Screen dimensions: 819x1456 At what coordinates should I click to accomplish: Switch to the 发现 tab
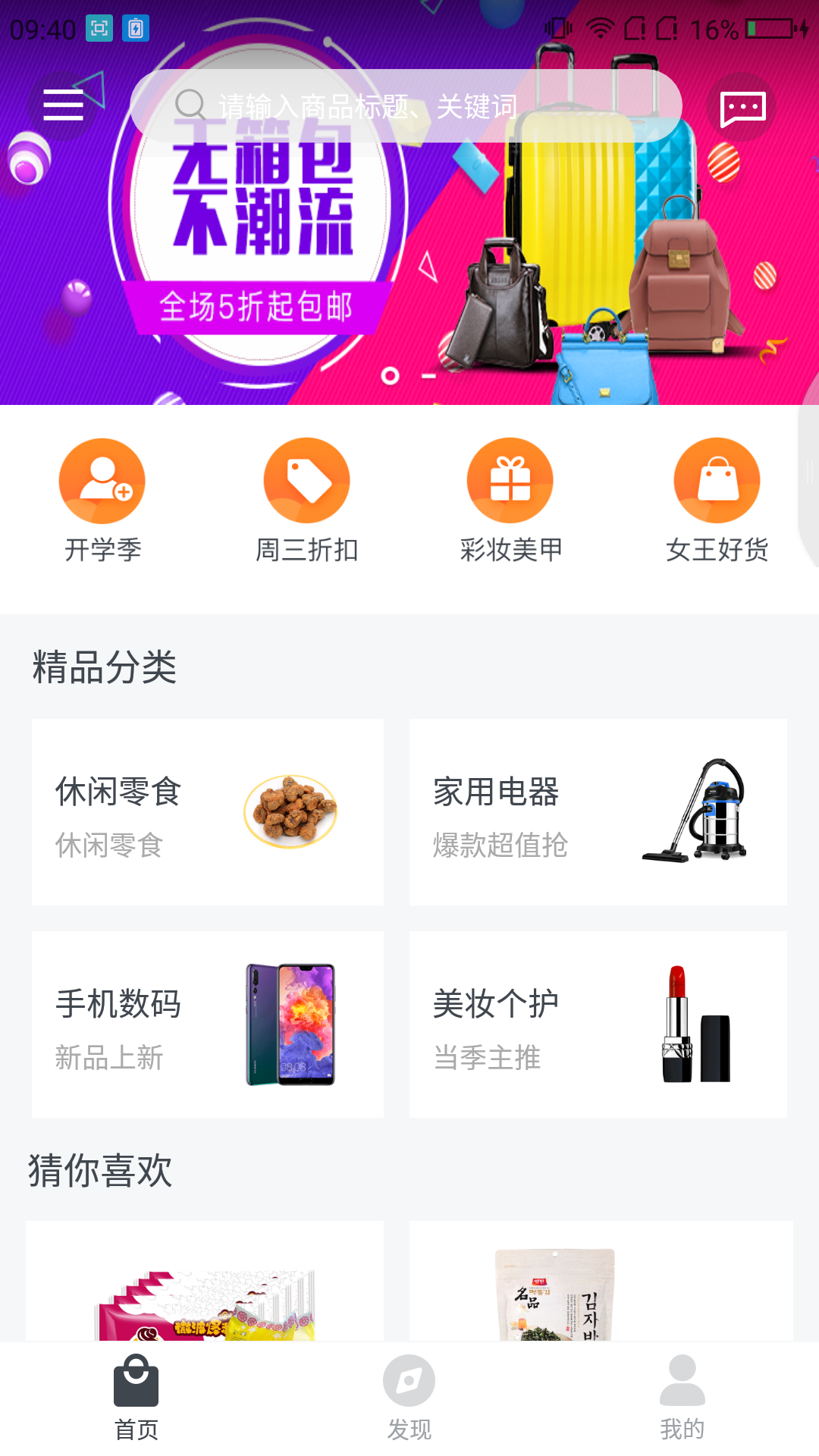[x=409, y=1399]
